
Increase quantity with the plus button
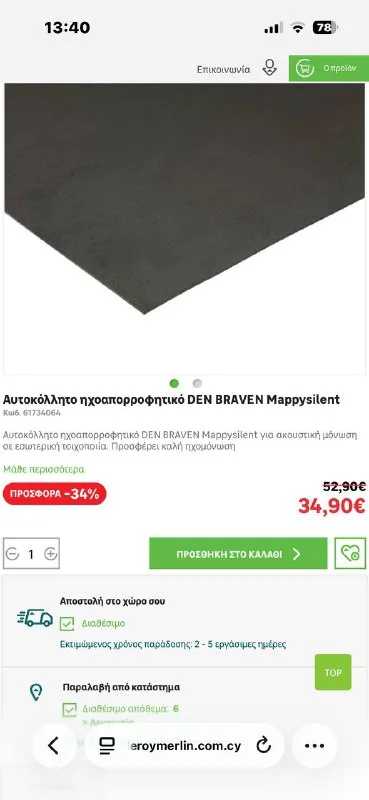tap(50, 554)
